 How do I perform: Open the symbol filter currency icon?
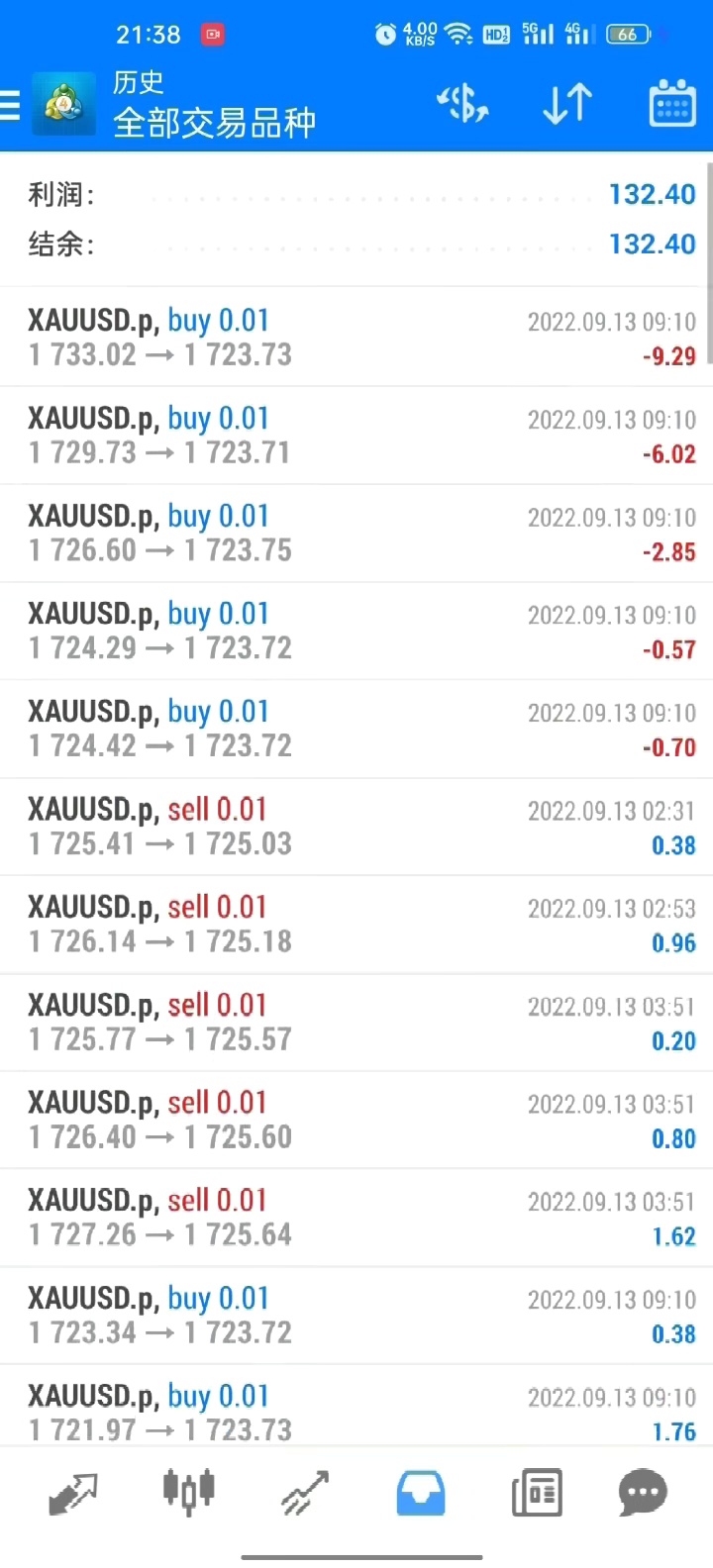click(462, 104)
